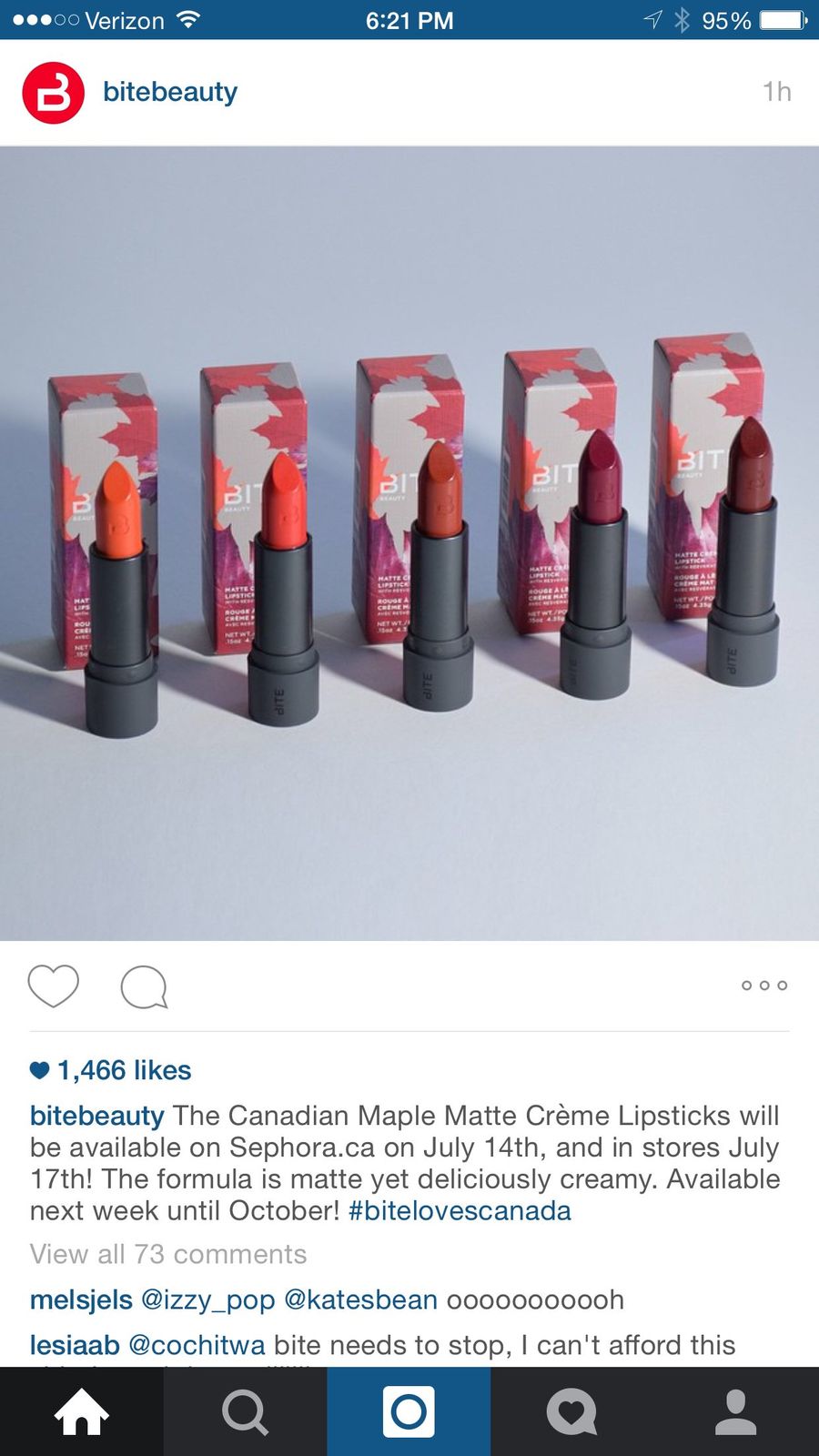Like the bitebeauty lipstick post
The image size is (819, 1456).
tap(54, 986)
